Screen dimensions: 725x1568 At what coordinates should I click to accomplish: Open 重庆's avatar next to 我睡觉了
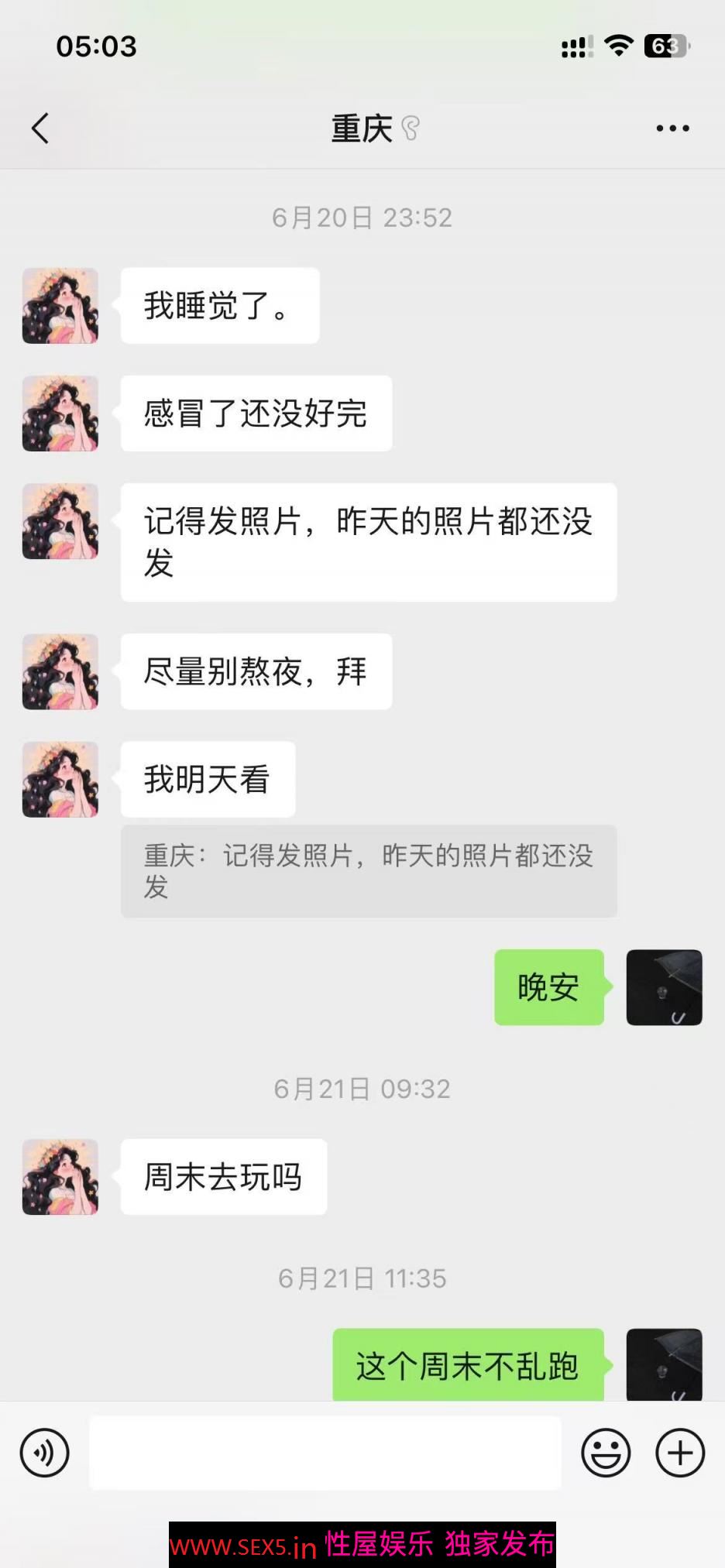tap(60, 306)
